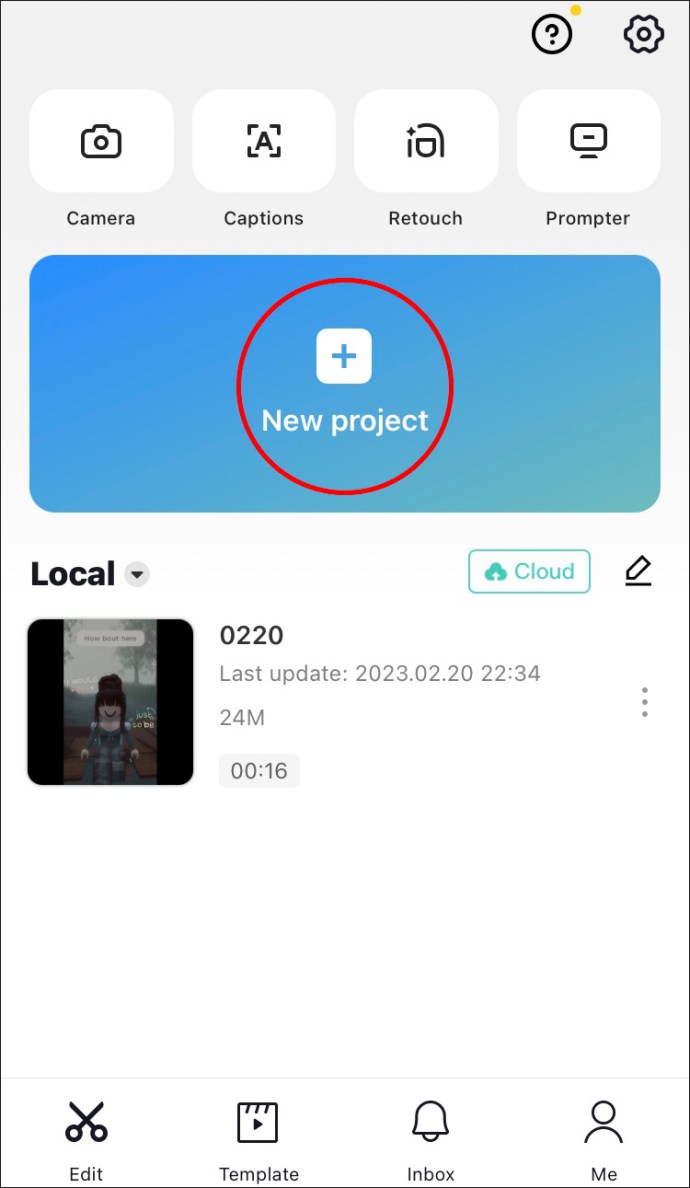This screenshot has height=1188, width=690.
Task: Open the Me profile tab
Action: point(603,1138)
